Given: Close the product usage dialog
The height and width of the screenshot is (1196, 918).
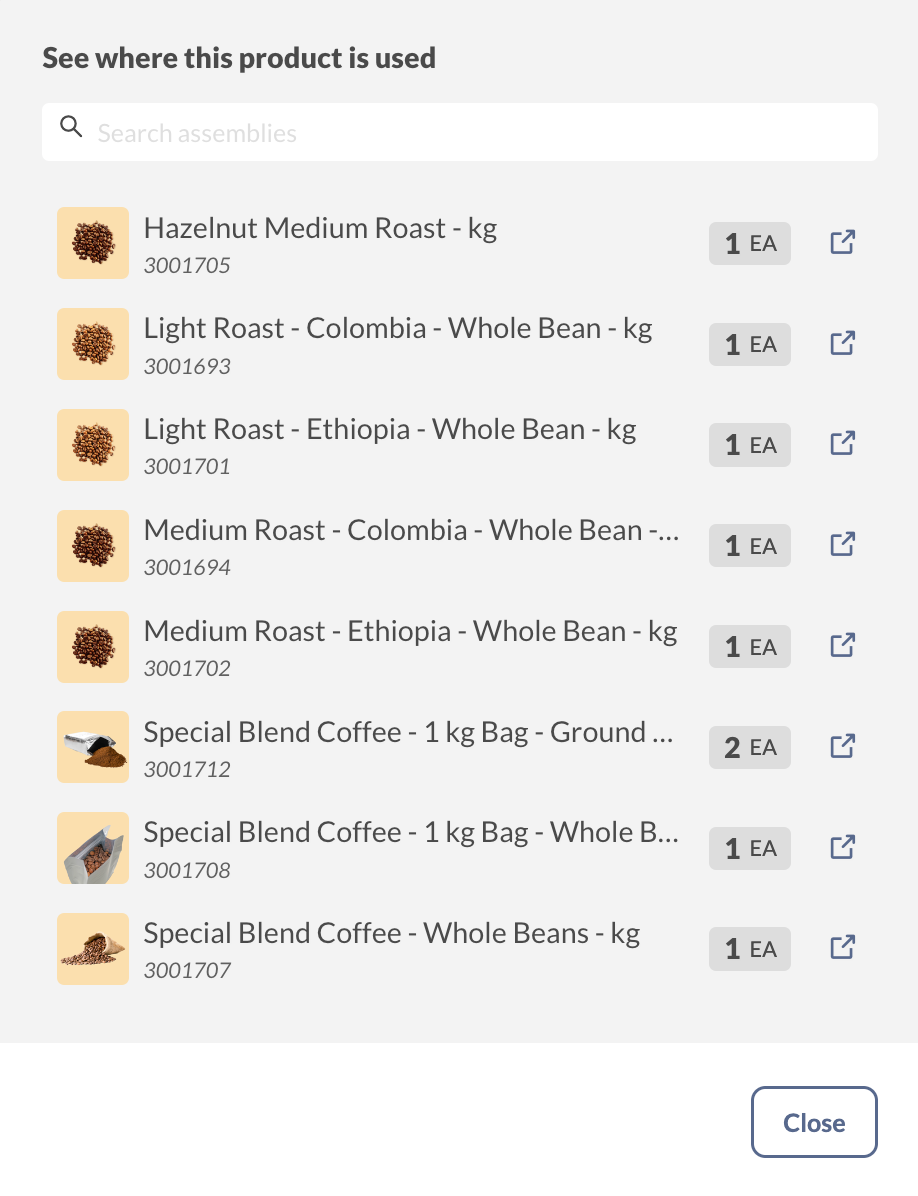Looking at the screenshot, I should [814, 1123].
